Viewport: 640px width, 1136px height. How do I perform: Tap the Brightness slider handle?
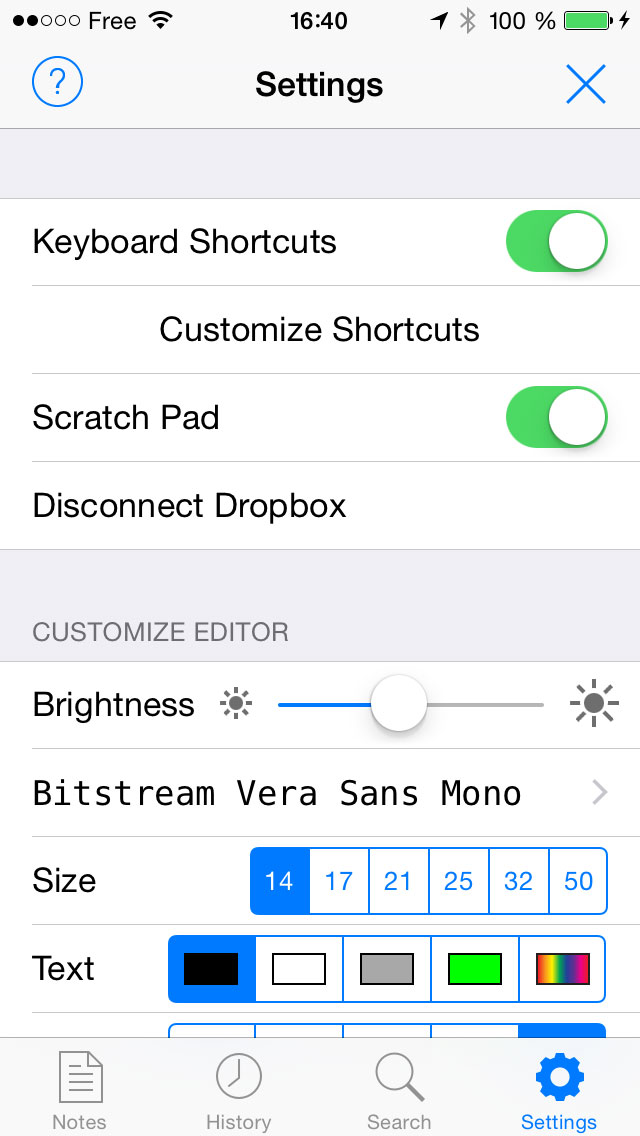pos(399,703)
